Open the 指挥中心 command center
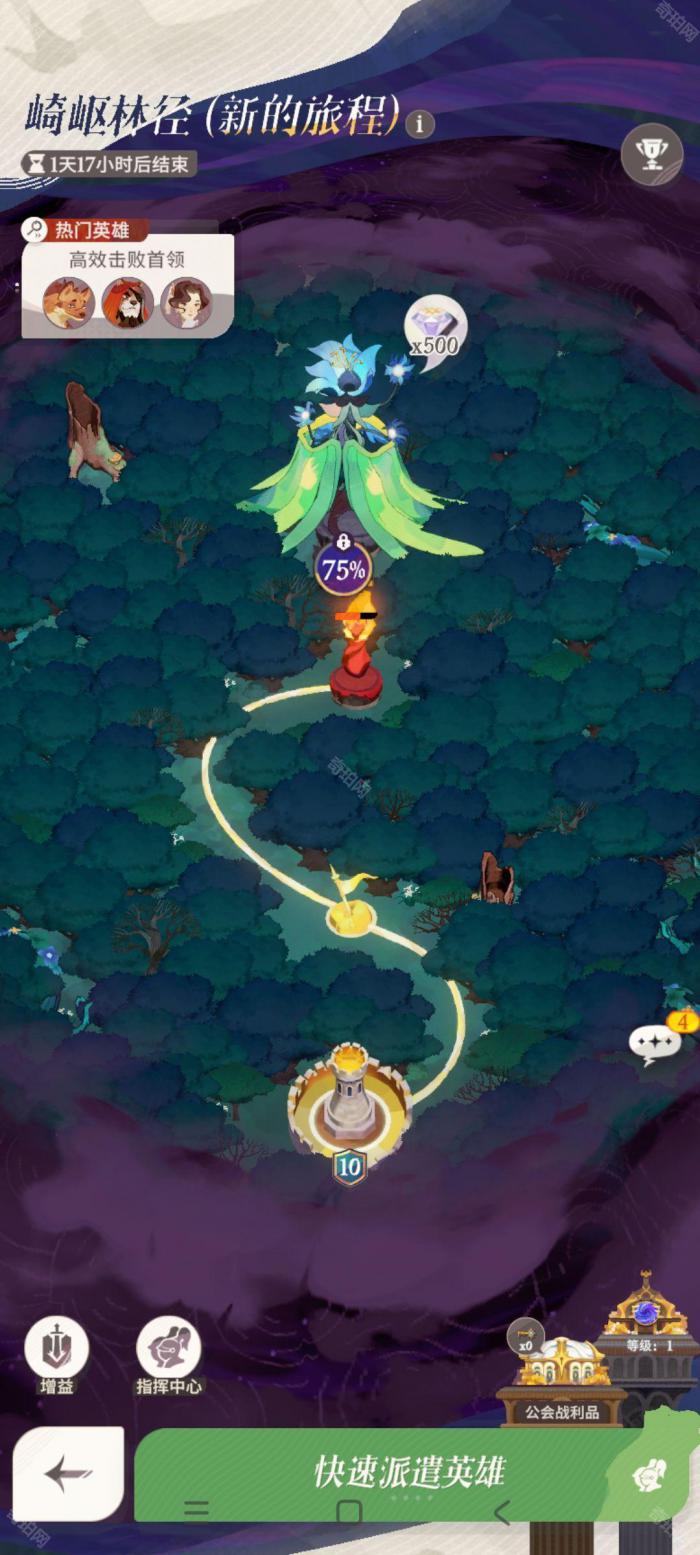Viewport: 700px width, 1555px height. 169,1353
